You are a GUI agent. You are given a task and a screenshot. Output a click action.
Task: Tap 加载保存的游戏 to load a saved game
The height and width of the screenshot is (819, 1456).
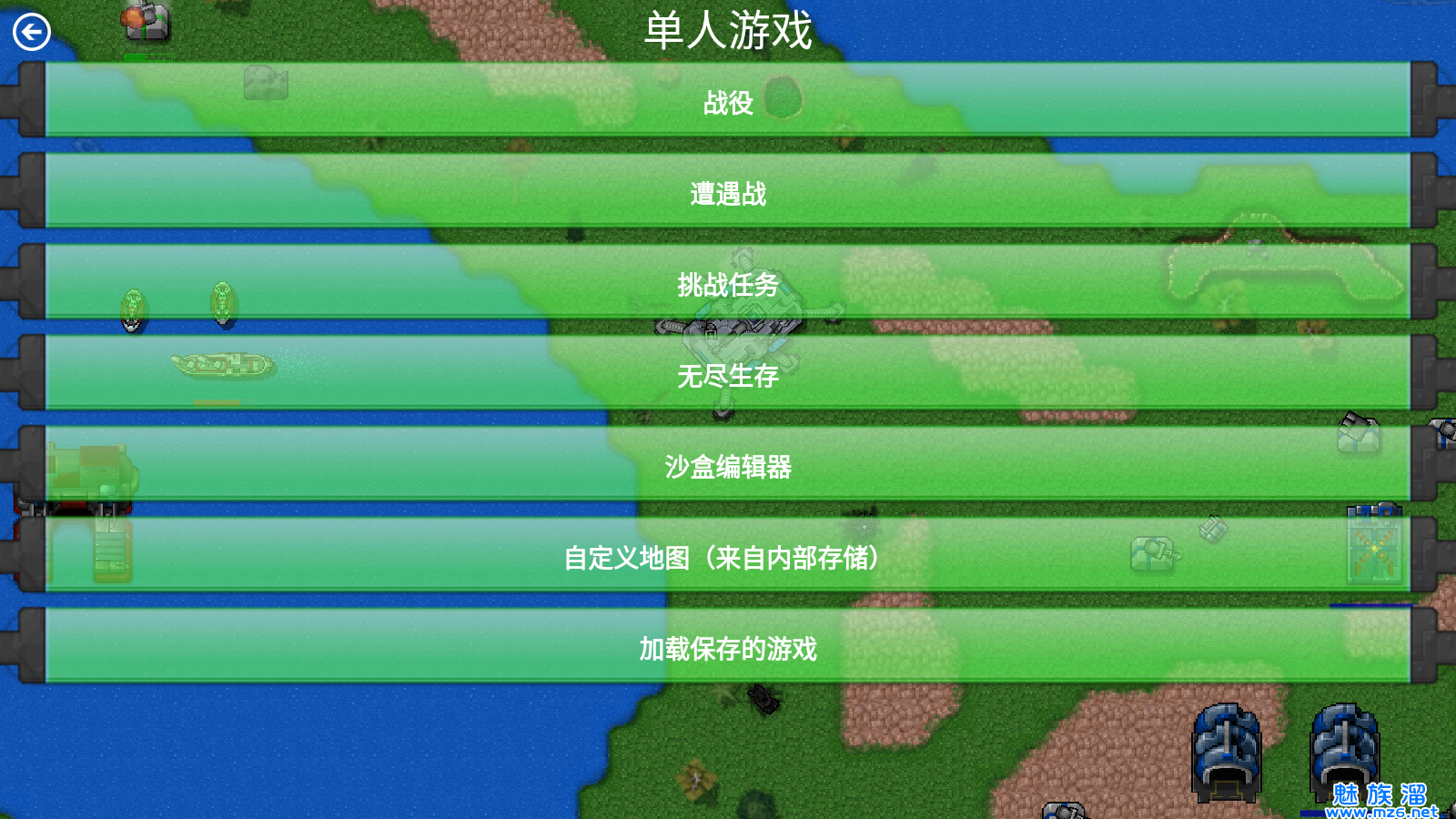tap(728, 647)
